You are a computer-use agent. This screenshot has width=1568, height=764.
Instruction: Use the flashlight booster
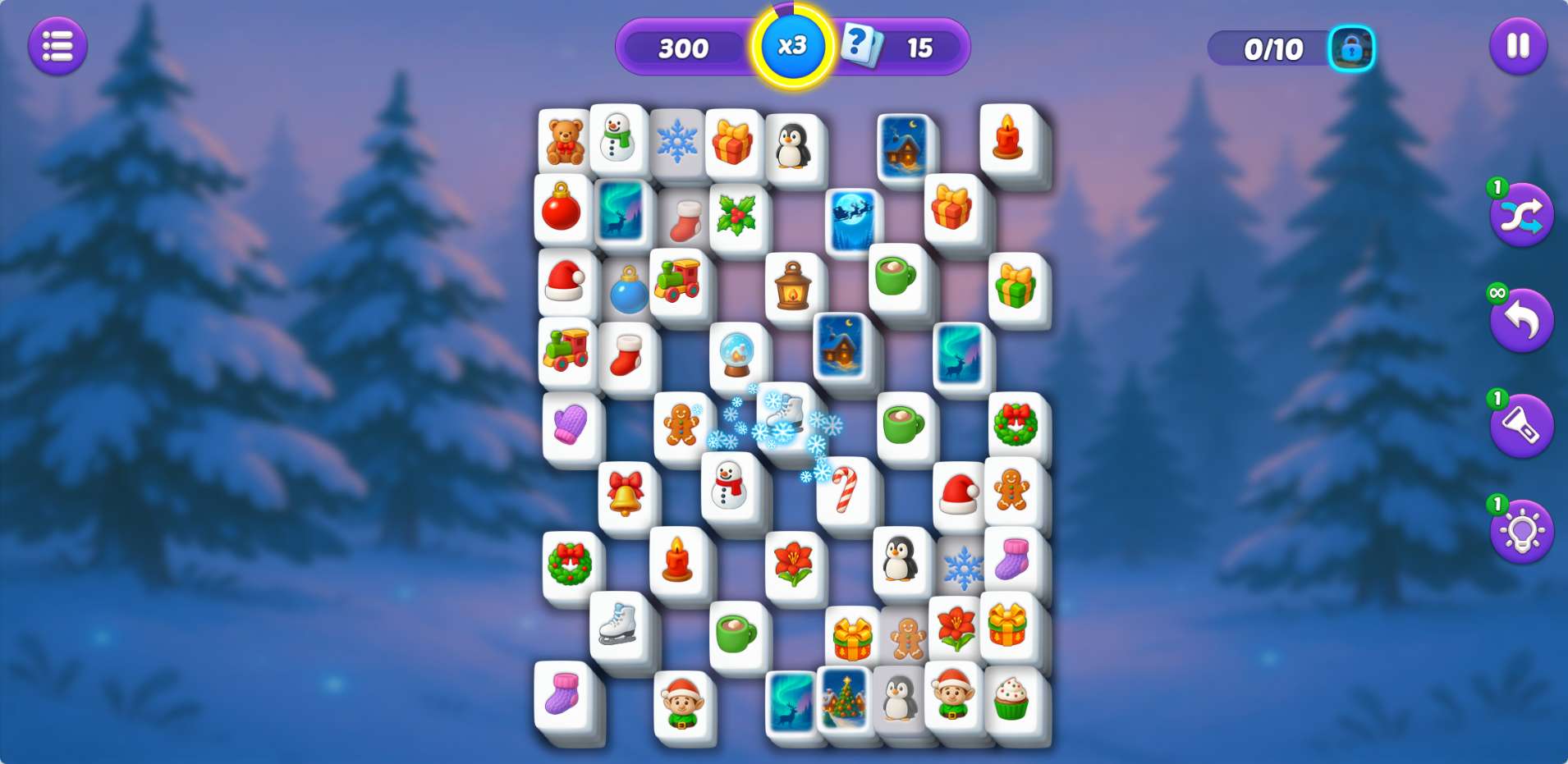click(x=1521, y=425)
